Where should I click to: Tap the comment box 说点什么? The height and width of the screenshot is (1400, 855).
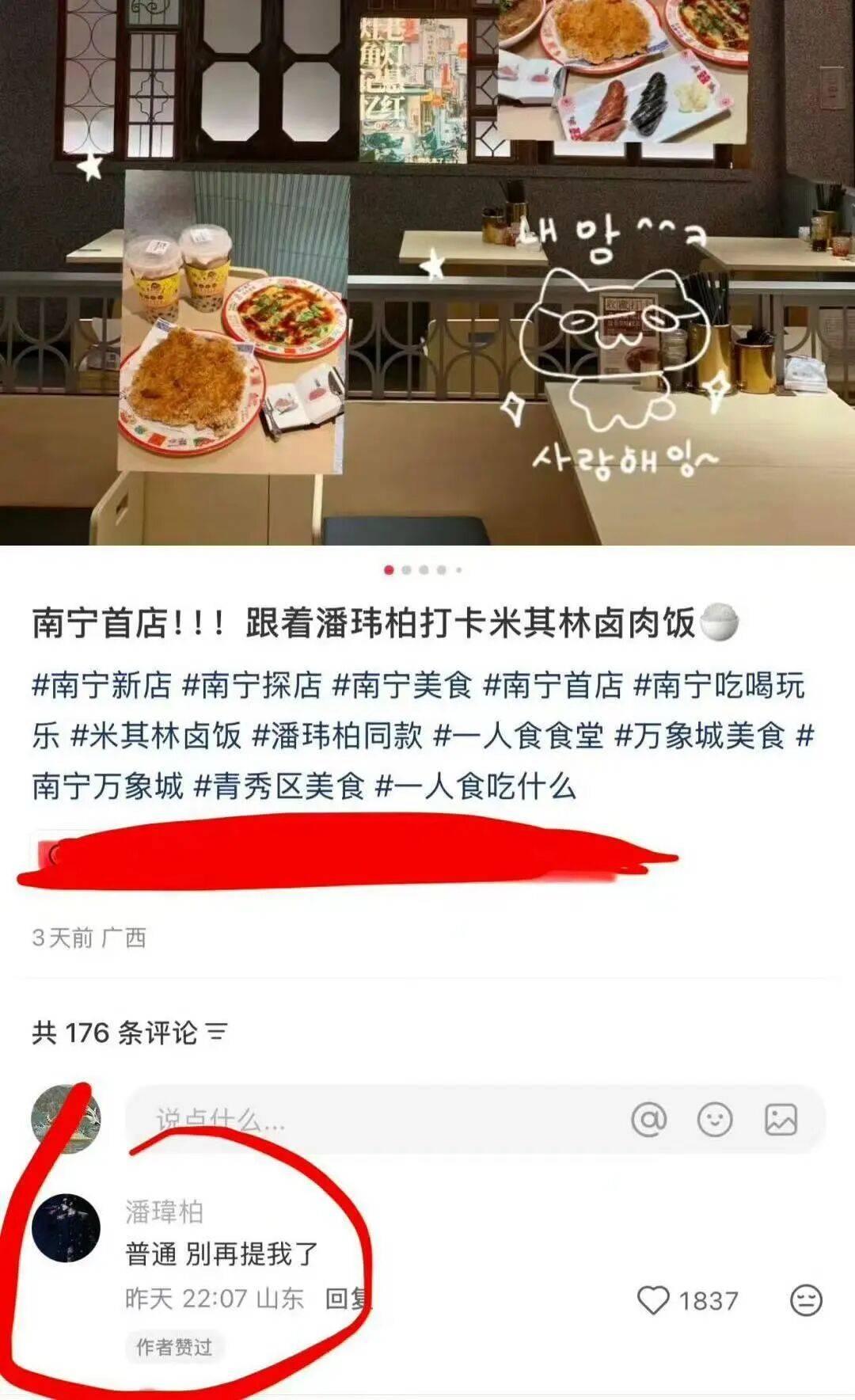click(356, 1120)
